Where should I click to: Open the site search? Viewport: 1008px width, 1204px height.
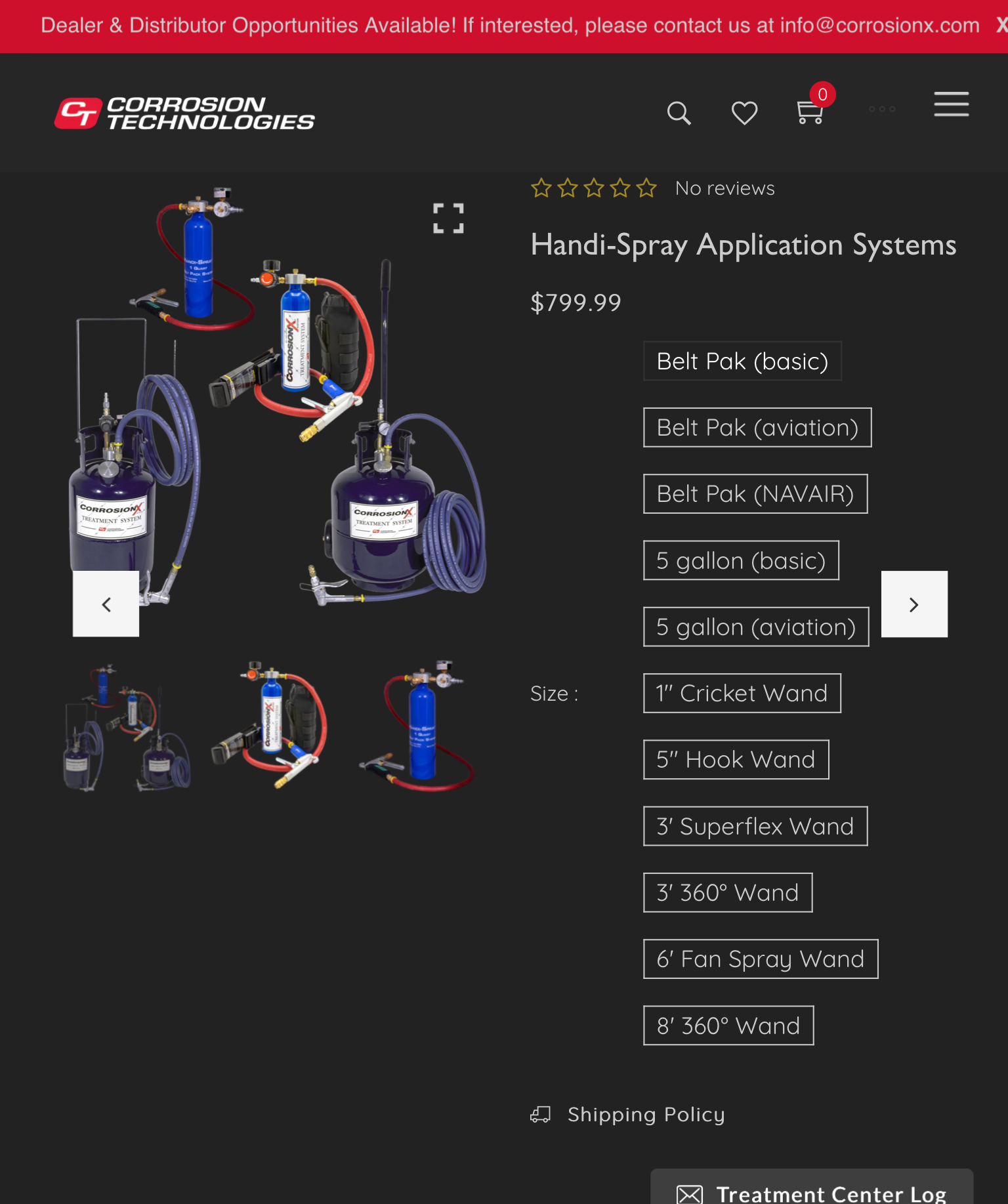tap(679, 113)
